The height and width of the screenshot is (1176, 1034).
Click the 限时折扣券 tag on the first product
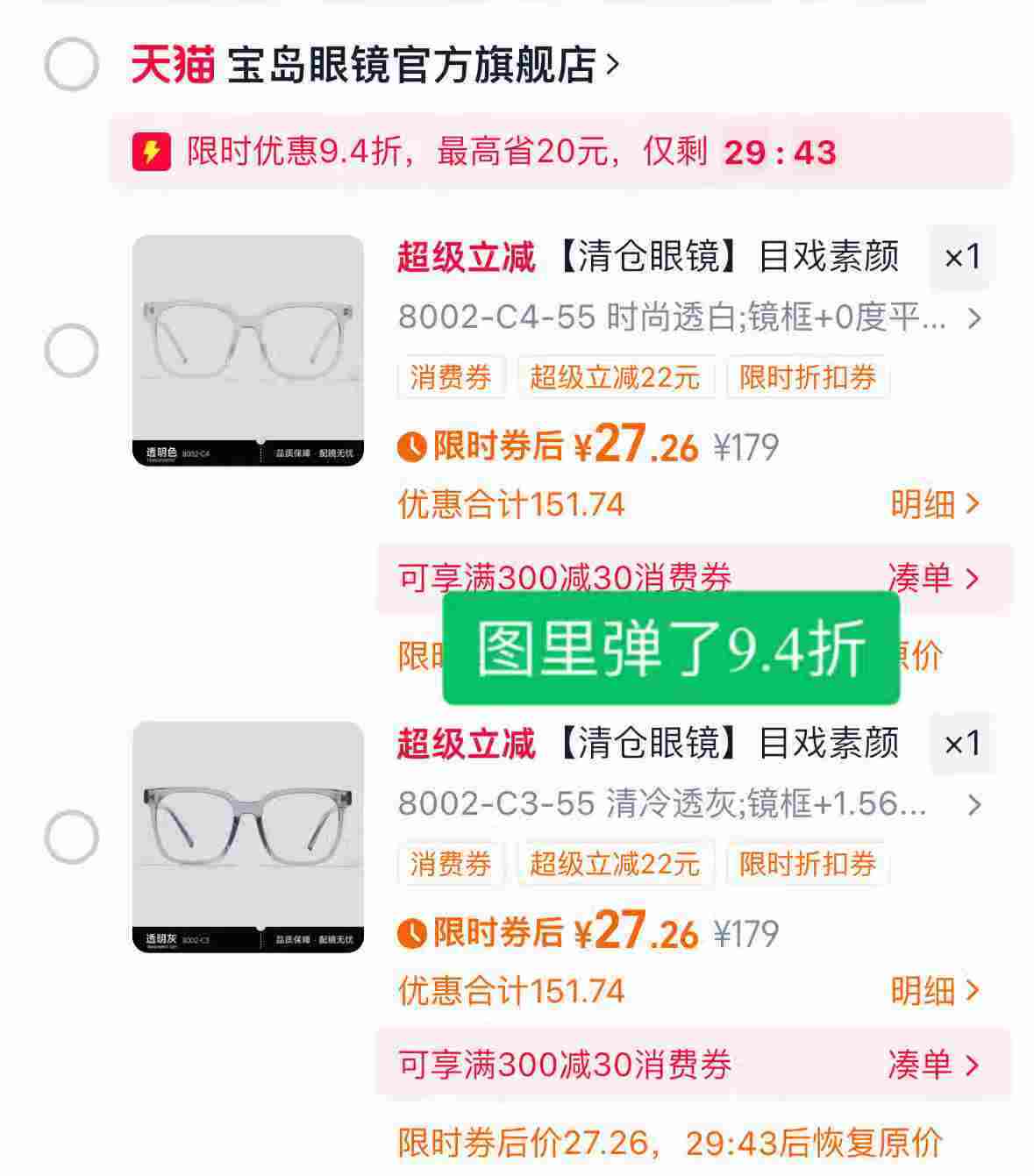809,377
